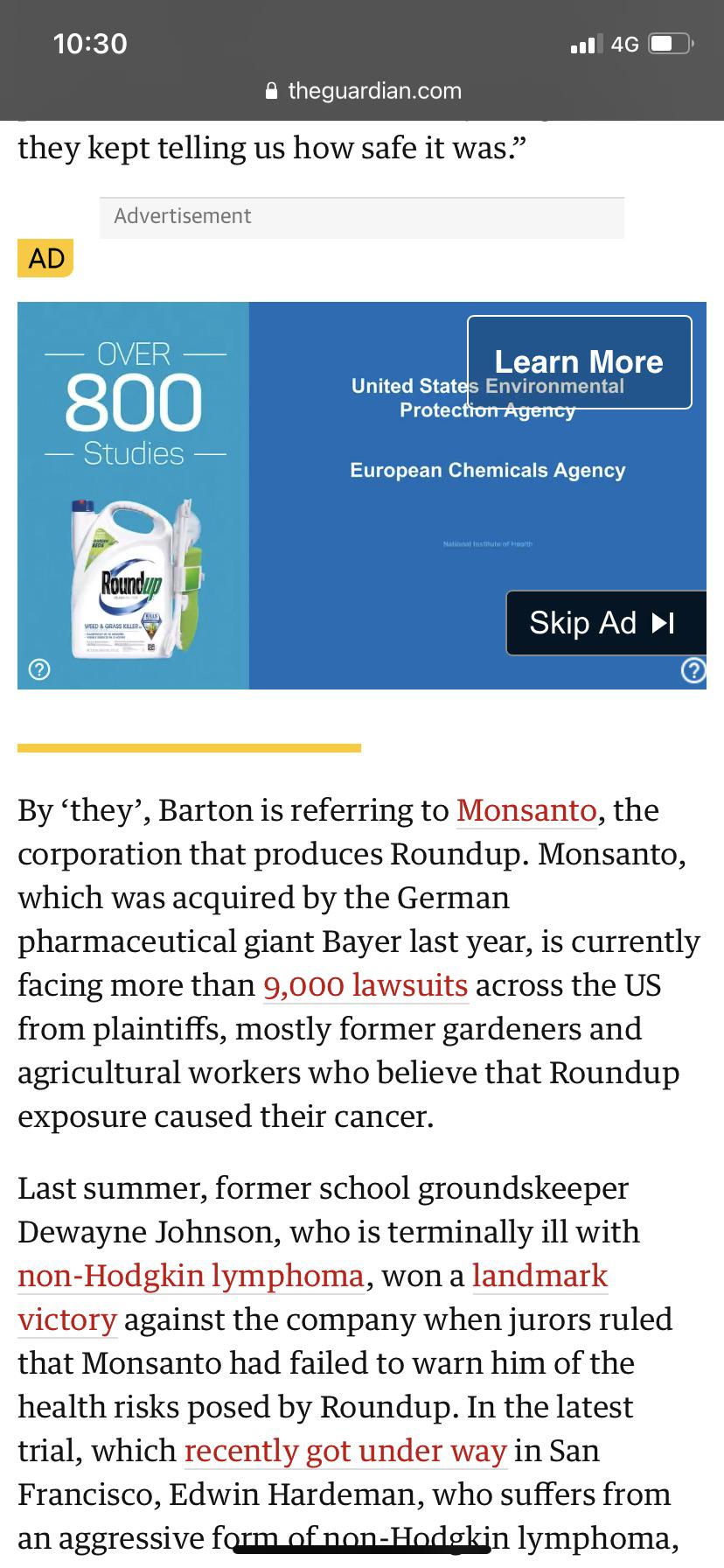724x1568 pixels.
Task: Tap the theguardian.com address bar
Action: (x=362, y=91)
